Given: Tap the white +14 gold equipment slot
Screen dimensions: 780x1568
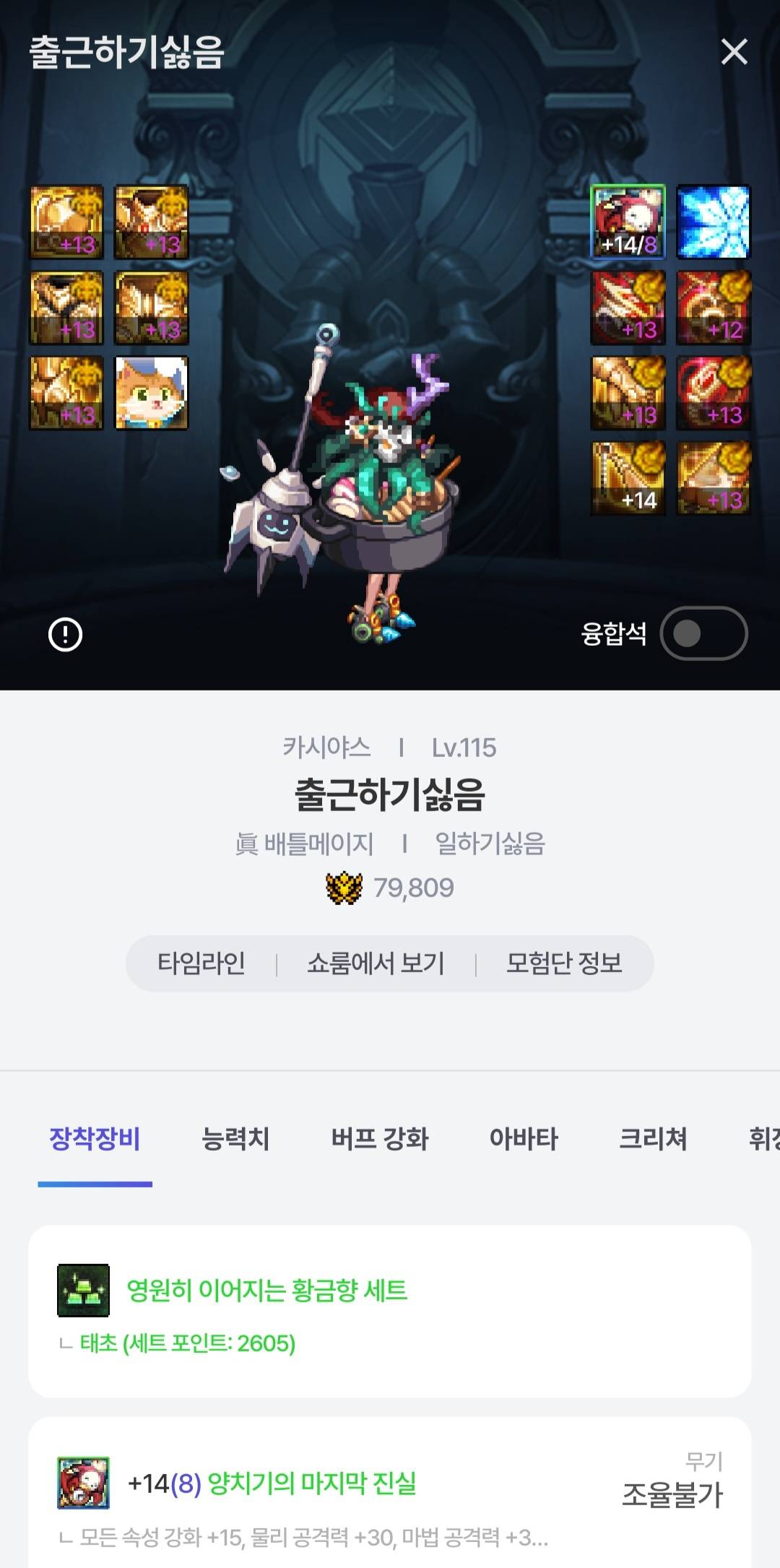Looking at the screenshot, I should tap(628, 478).
